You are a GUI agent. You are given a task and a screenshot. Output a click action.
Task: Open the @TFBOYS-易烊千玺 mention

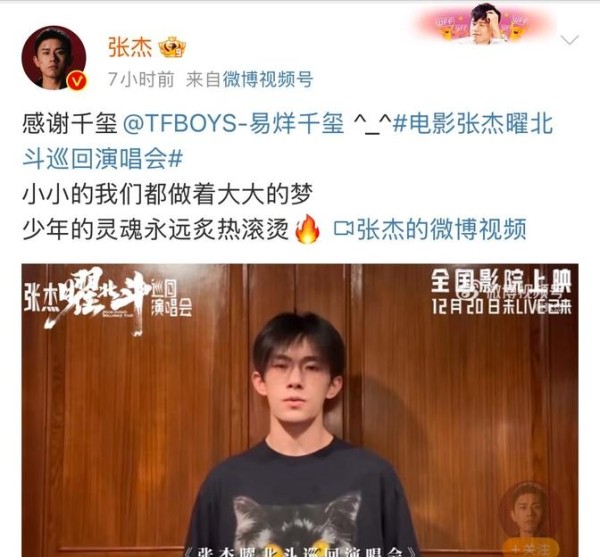click(x=235, y=125)
